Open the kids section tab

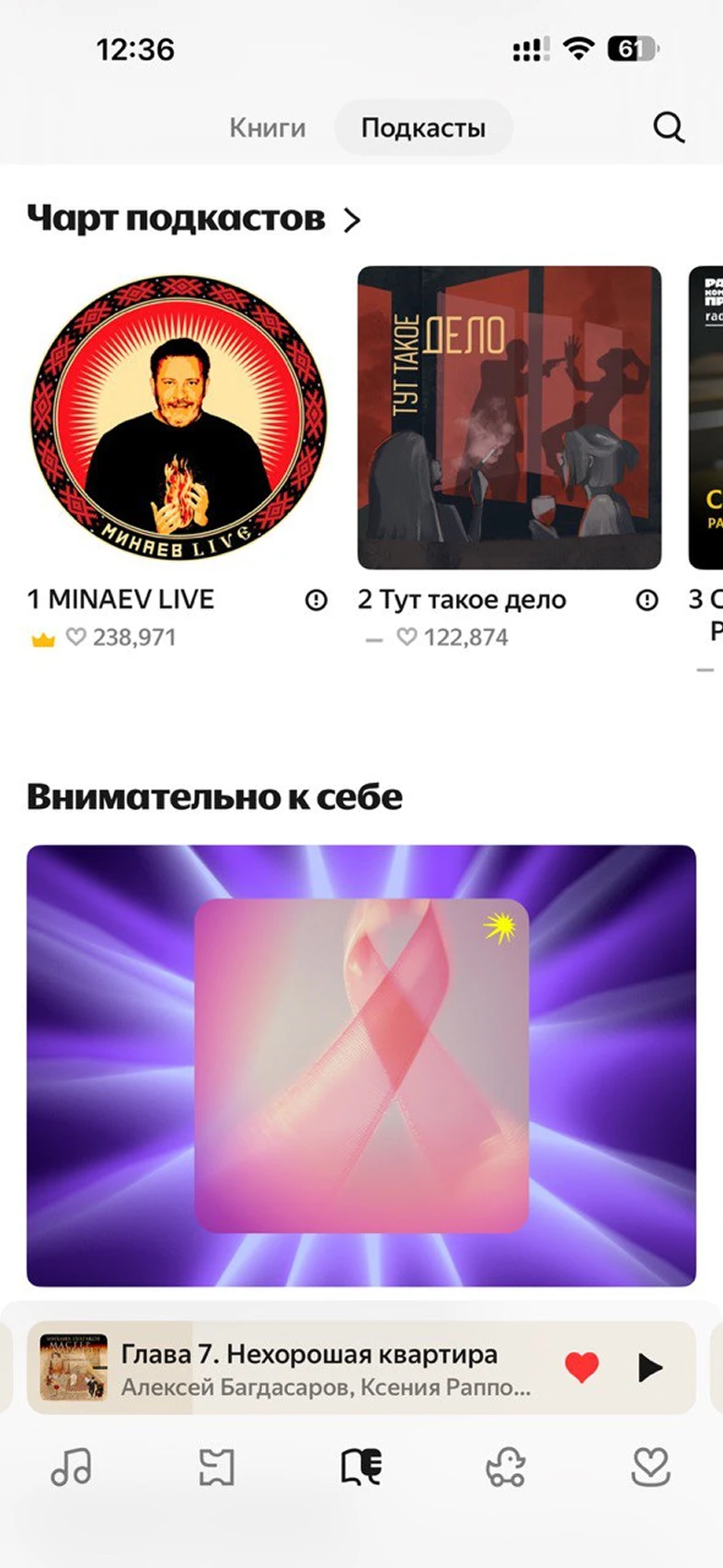point(506,1467)
